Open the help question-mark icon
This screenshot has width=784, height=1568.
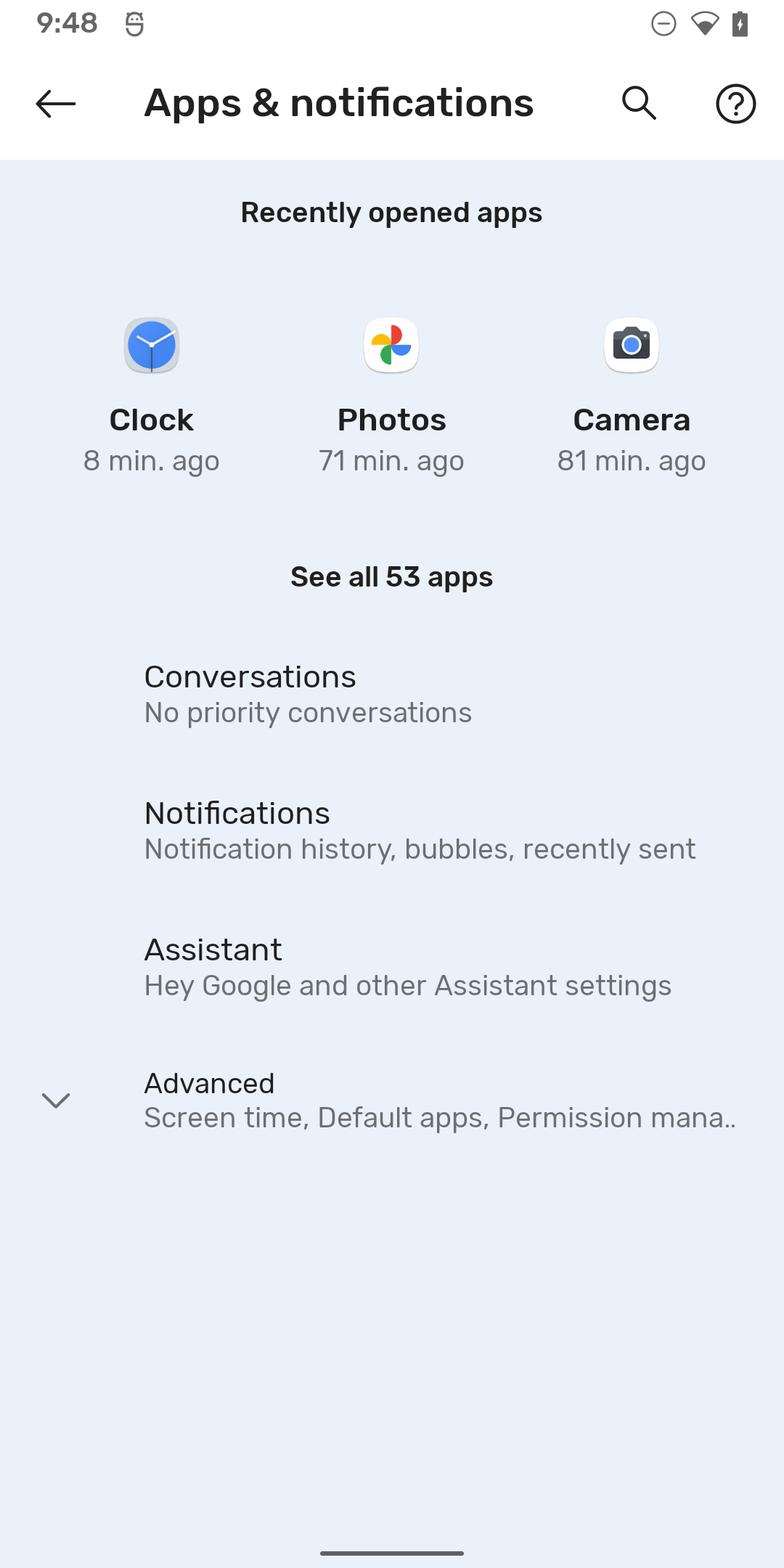point(735,102)
